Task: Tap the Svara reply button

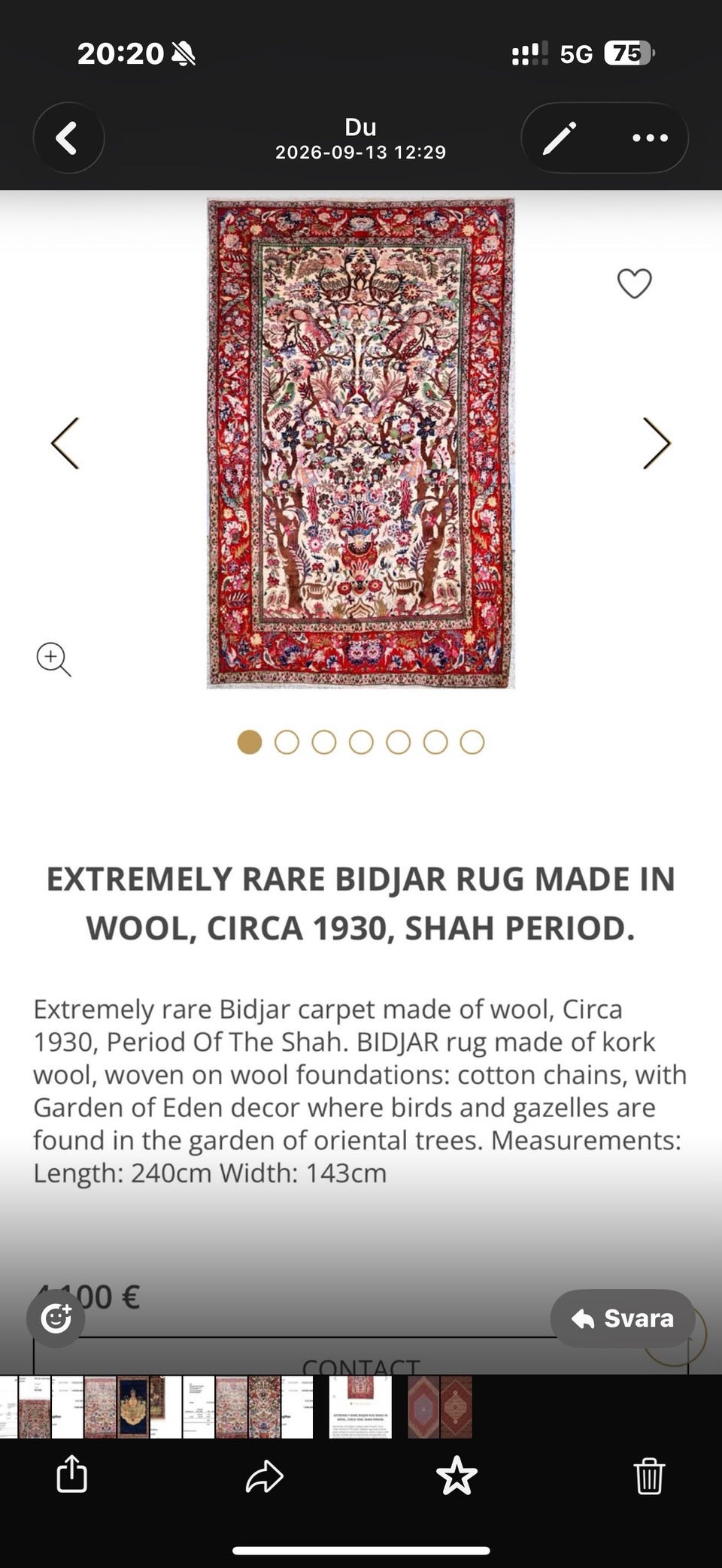Action: pos(623,1318)
